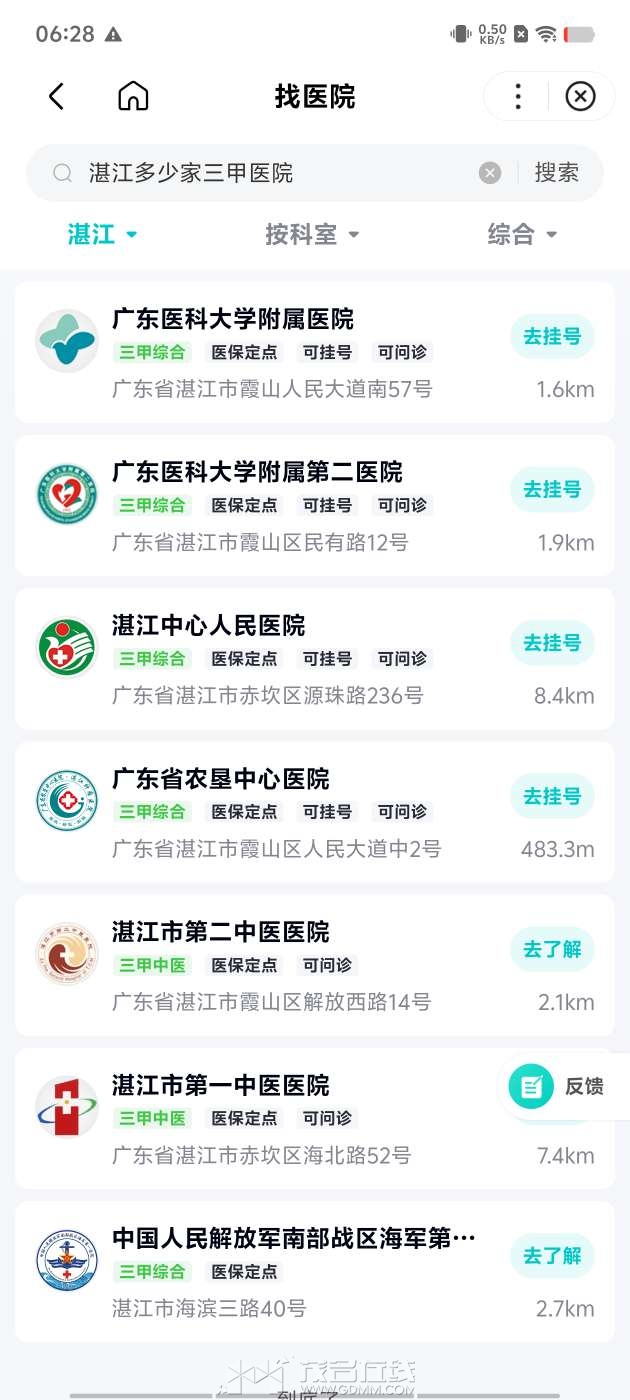Tap the hospital search field
630x1400 pixels.
tap(270, 173)
